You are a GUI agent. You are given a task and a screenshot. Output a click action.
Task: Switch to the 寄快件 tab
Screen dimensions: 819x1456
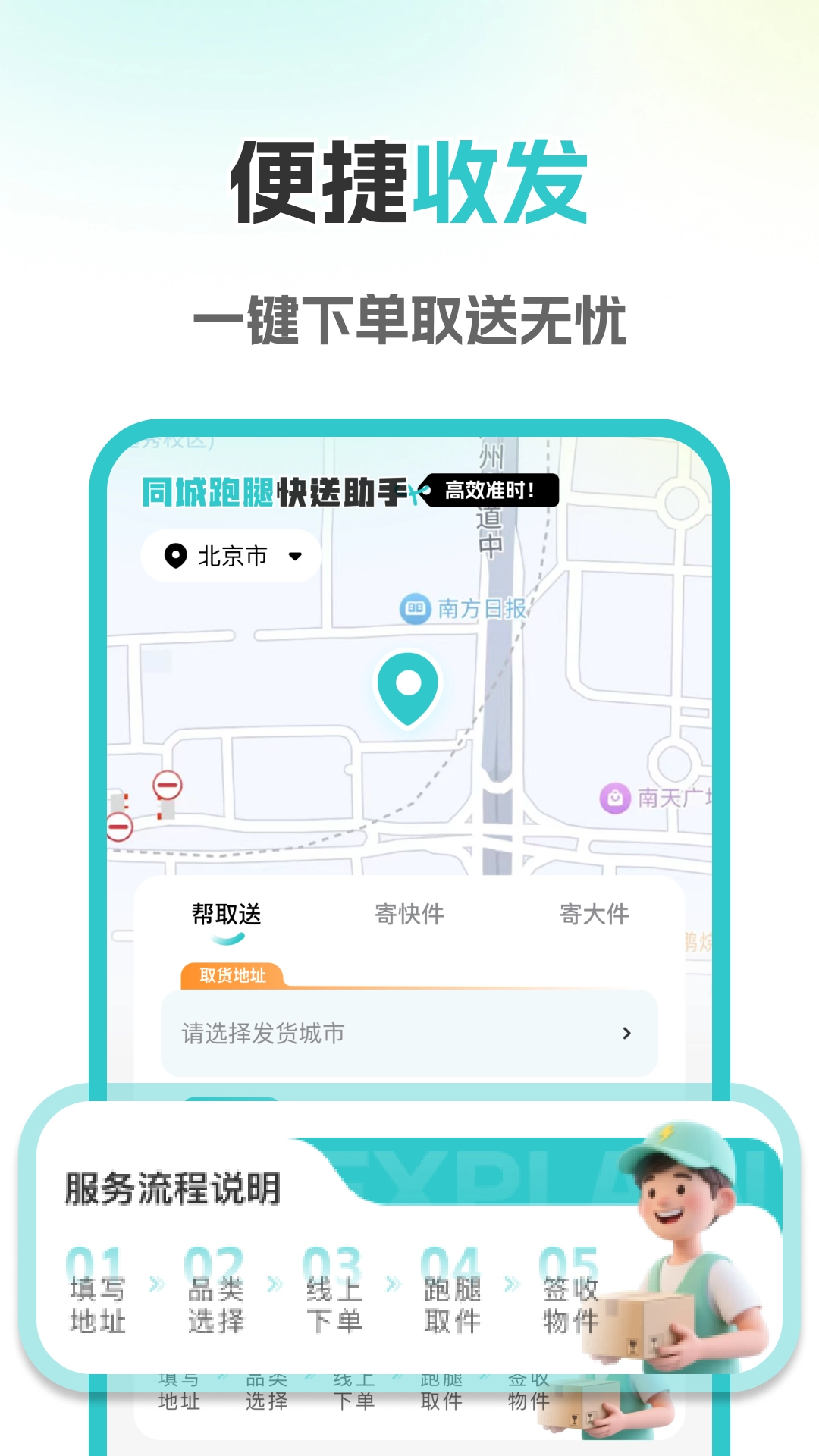point(409,915)
